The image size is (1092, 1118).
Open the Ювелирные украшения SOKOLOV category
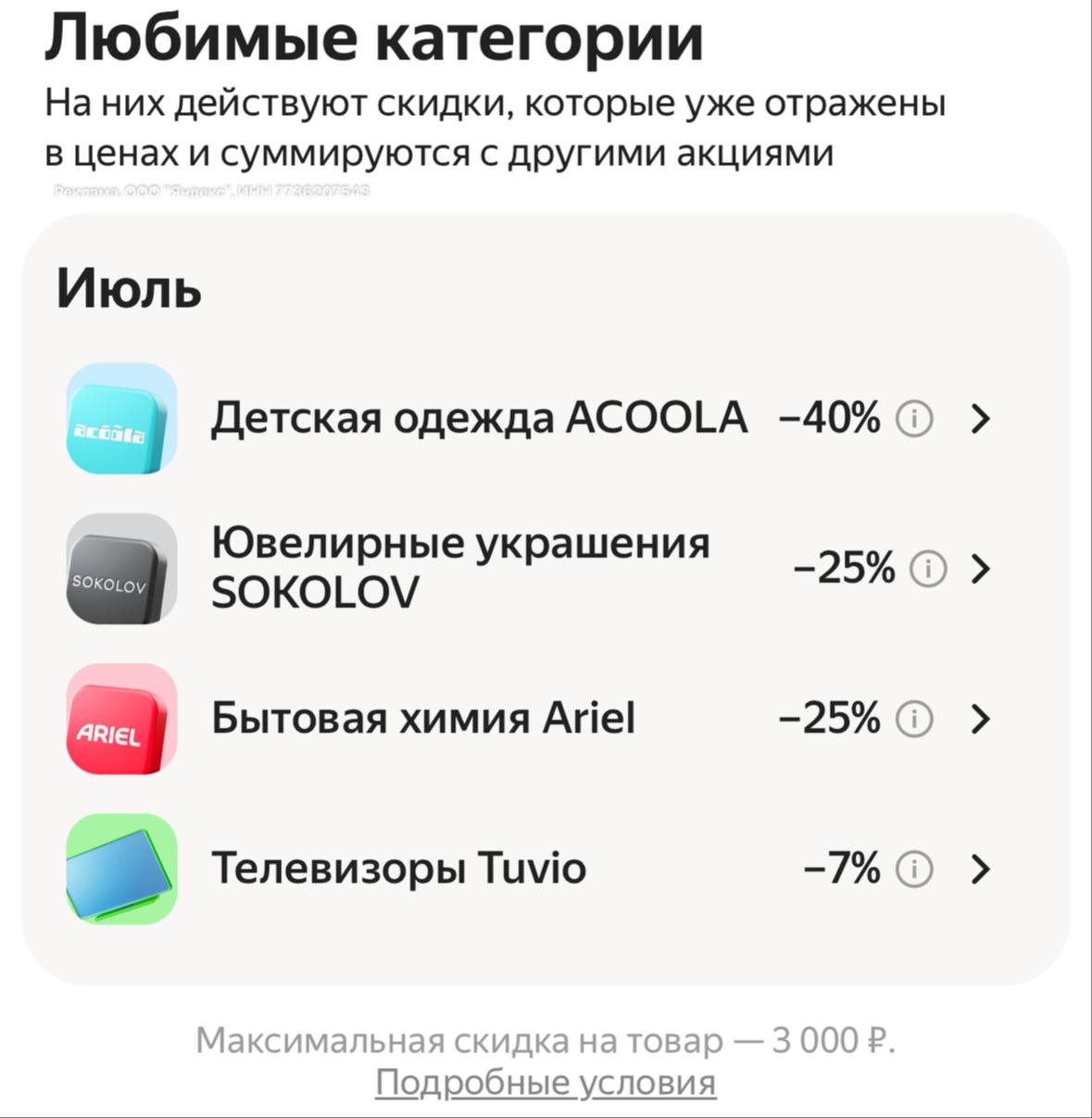coord(460,568)
